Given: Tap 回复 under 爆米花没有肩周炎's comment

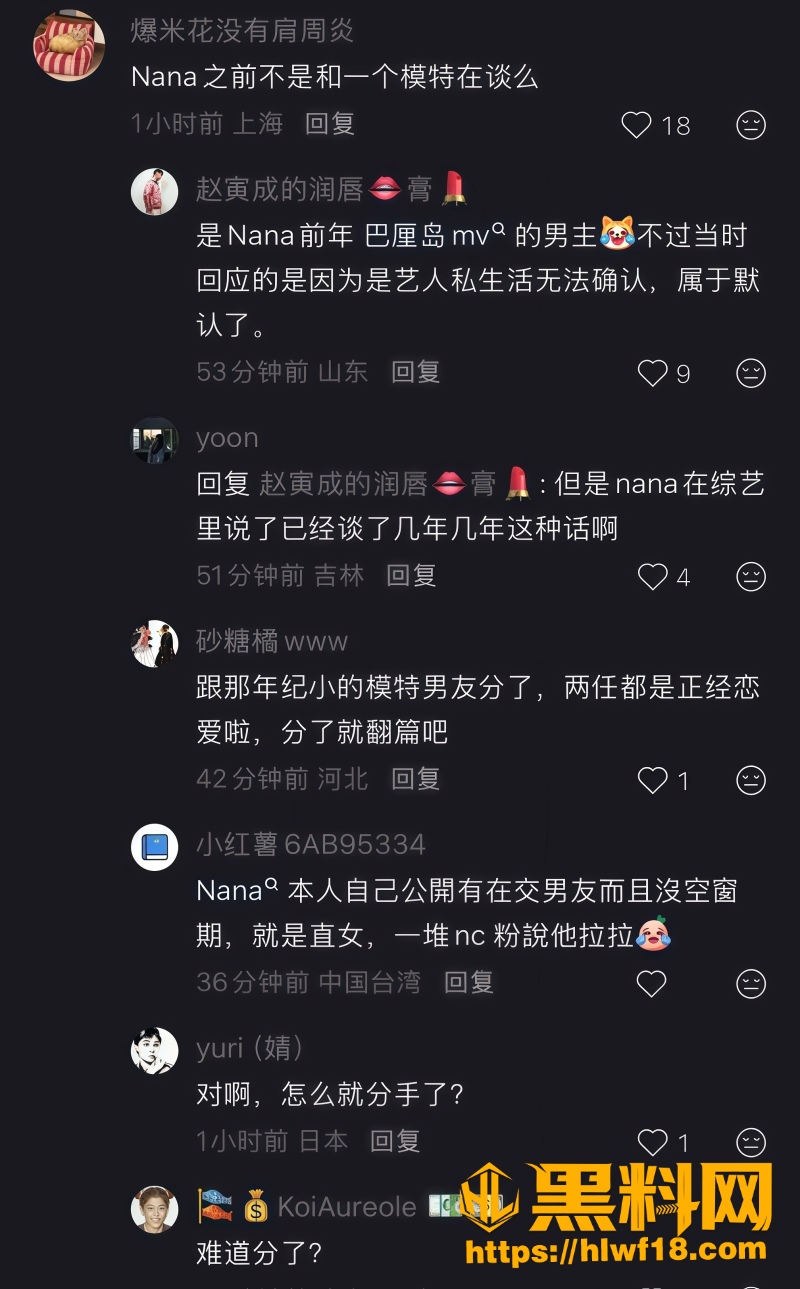Looking at the screenshot, I should click(x=330, y=124).
